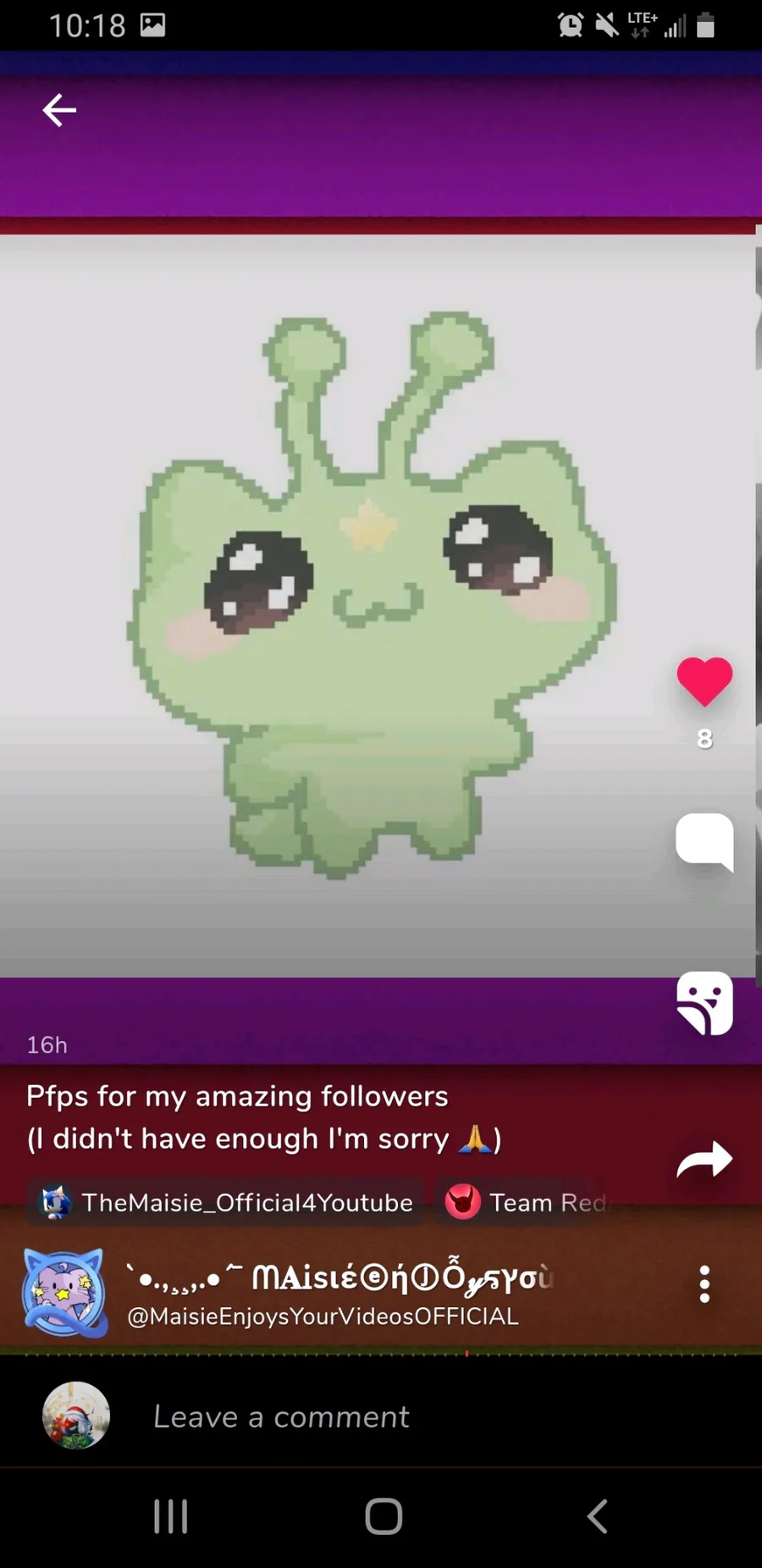Like this post with the heart
The image size is (762, 1568).
coord(704,681)
